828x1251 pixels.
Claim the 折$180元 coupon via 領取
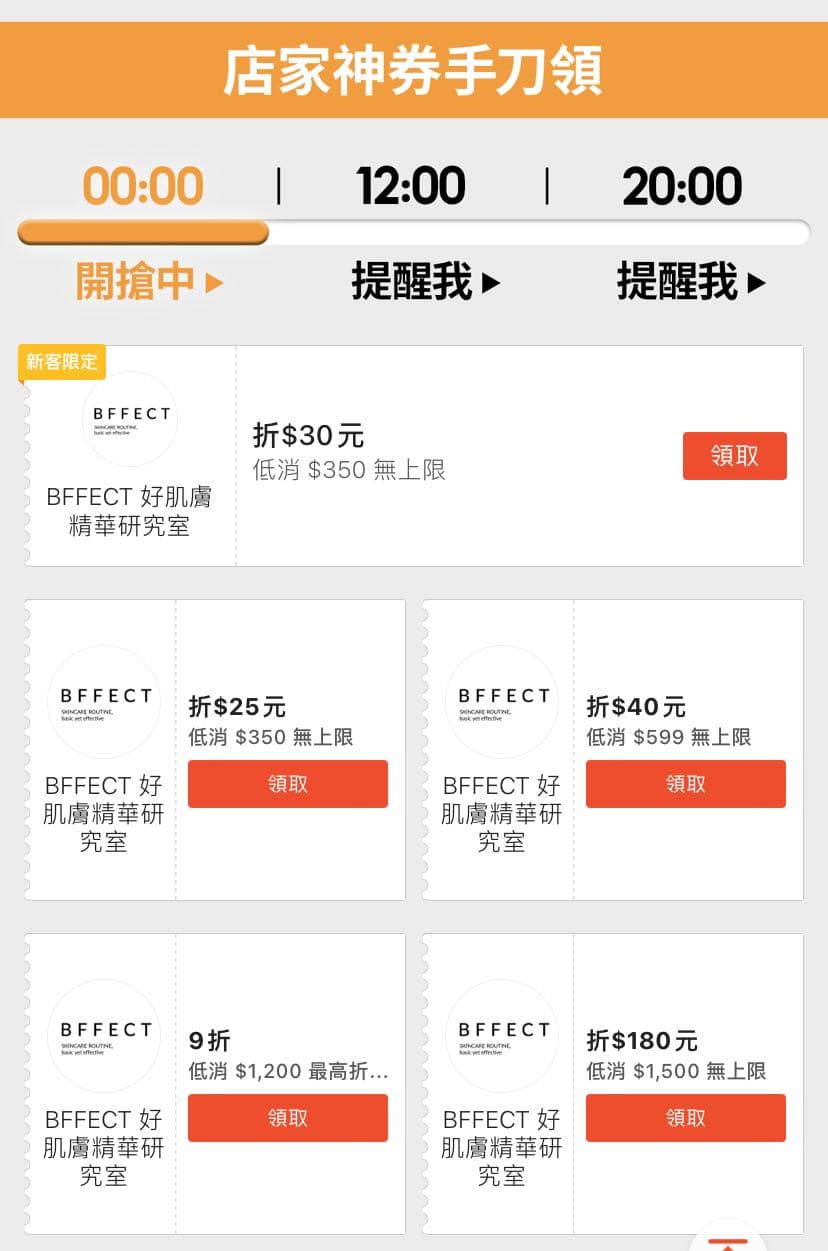(685, 1118)
